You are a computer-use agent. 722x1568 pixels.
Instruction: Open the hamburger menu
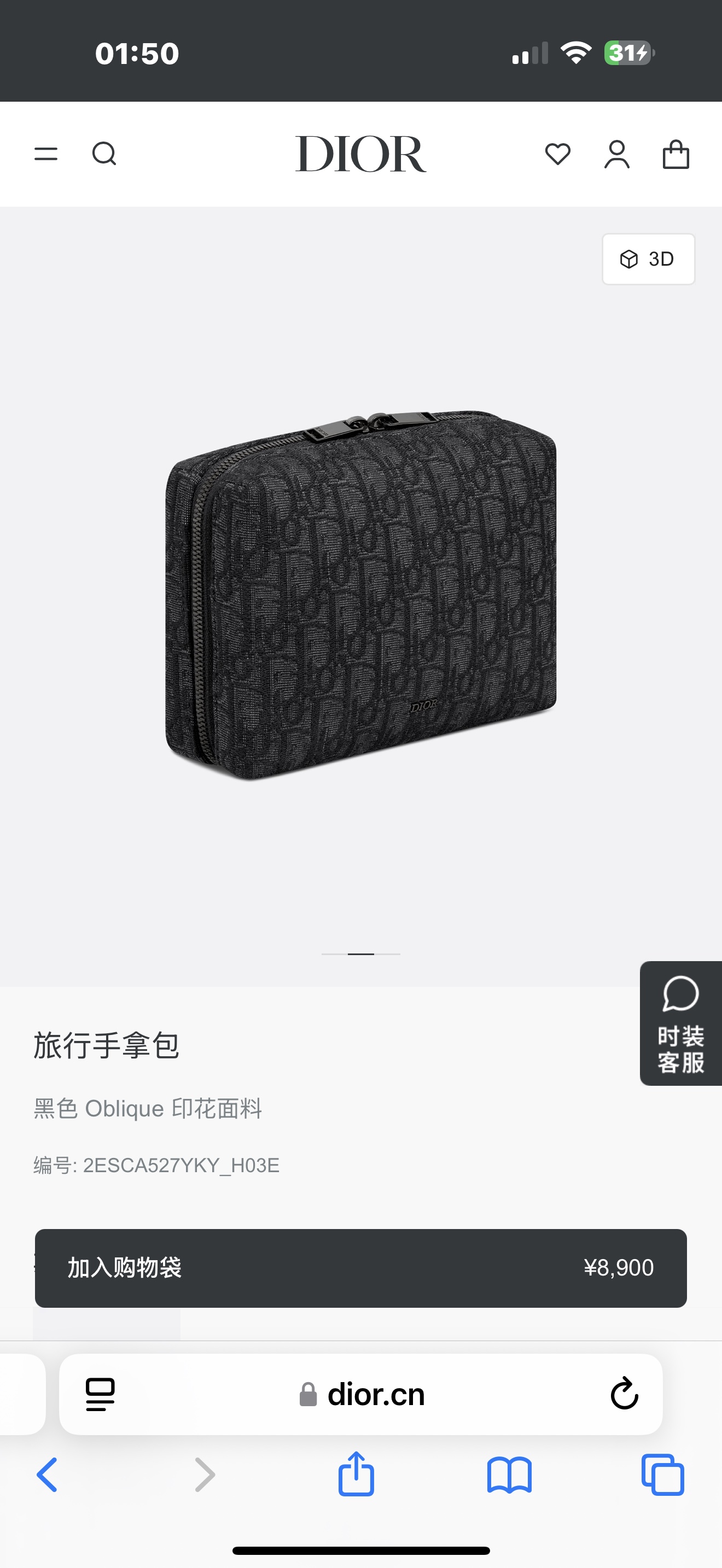coord(45,154)
